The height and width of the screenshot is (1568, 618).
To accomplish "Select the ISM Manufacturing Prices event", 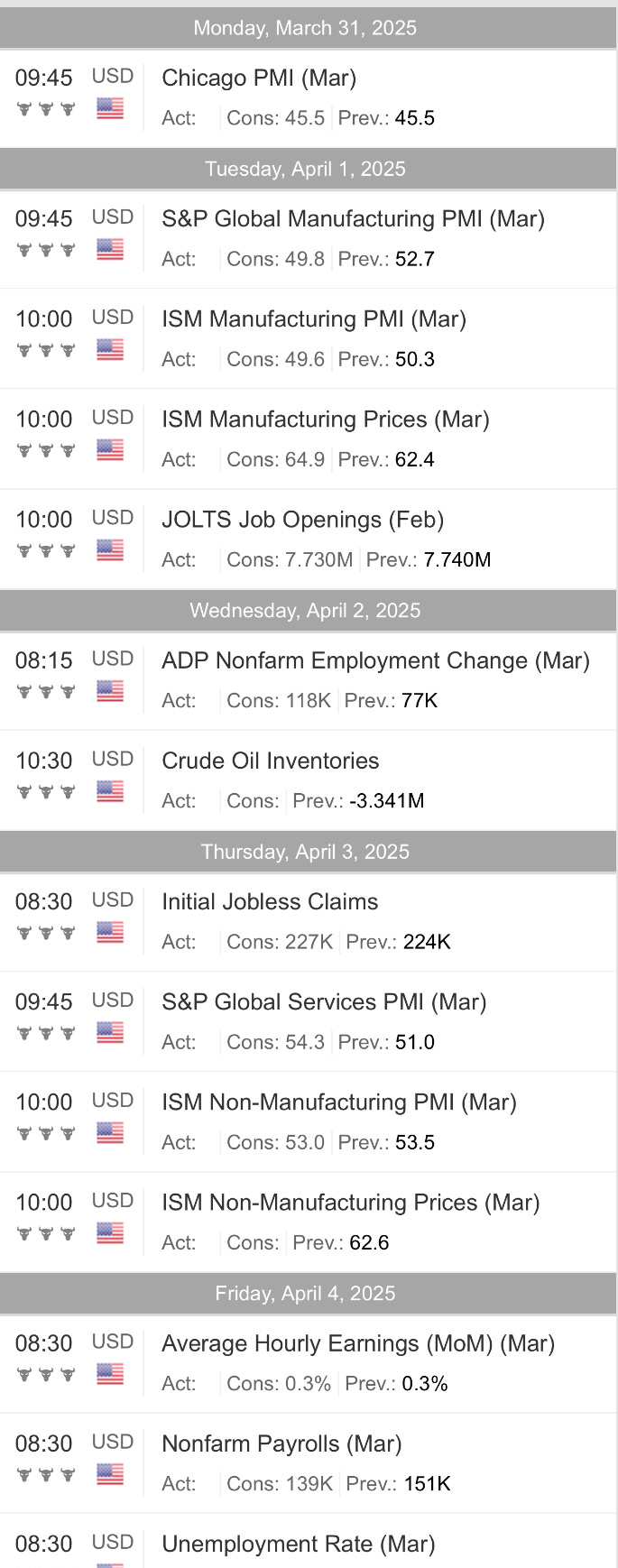I will pos(325,420).
